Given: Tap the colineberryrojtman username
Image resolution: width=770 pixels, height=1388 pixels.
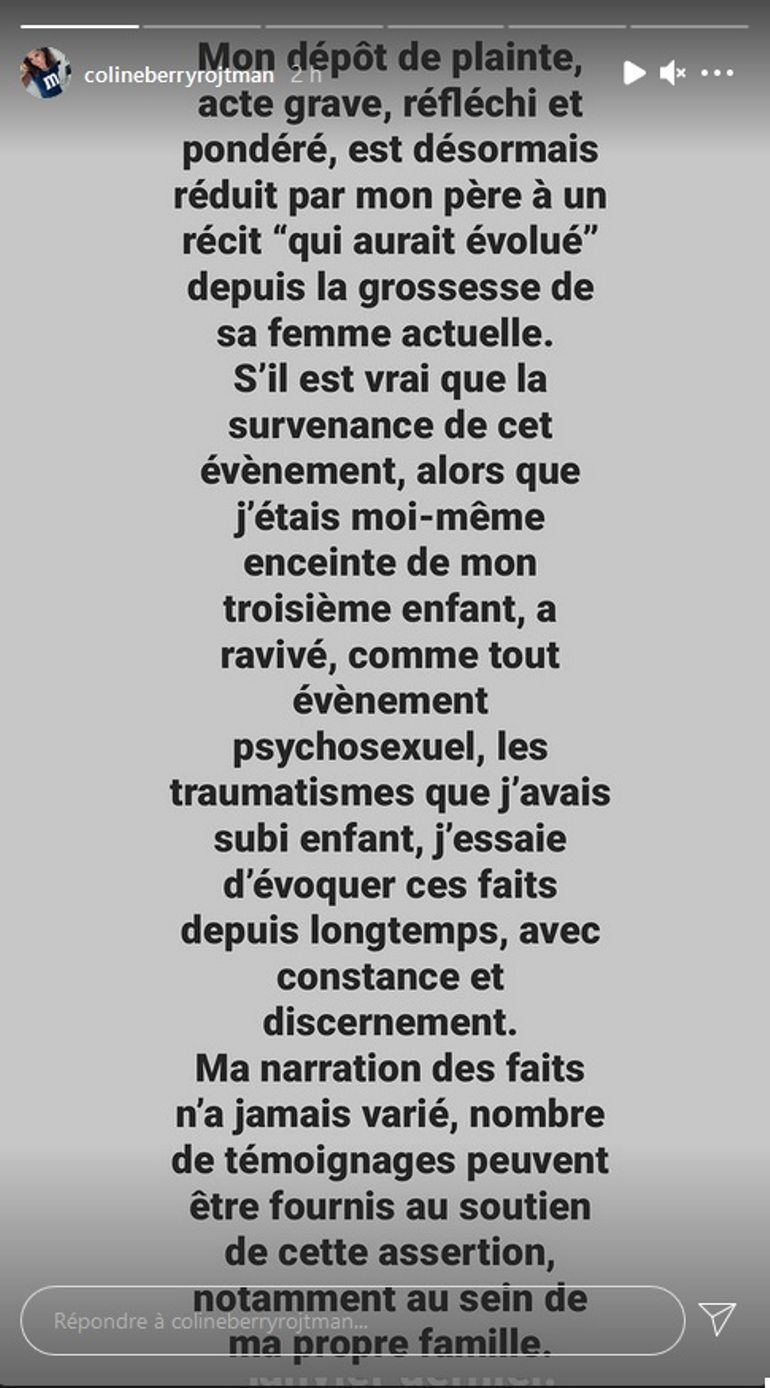Looking at the screenshot, I should (x=178, y=75).
